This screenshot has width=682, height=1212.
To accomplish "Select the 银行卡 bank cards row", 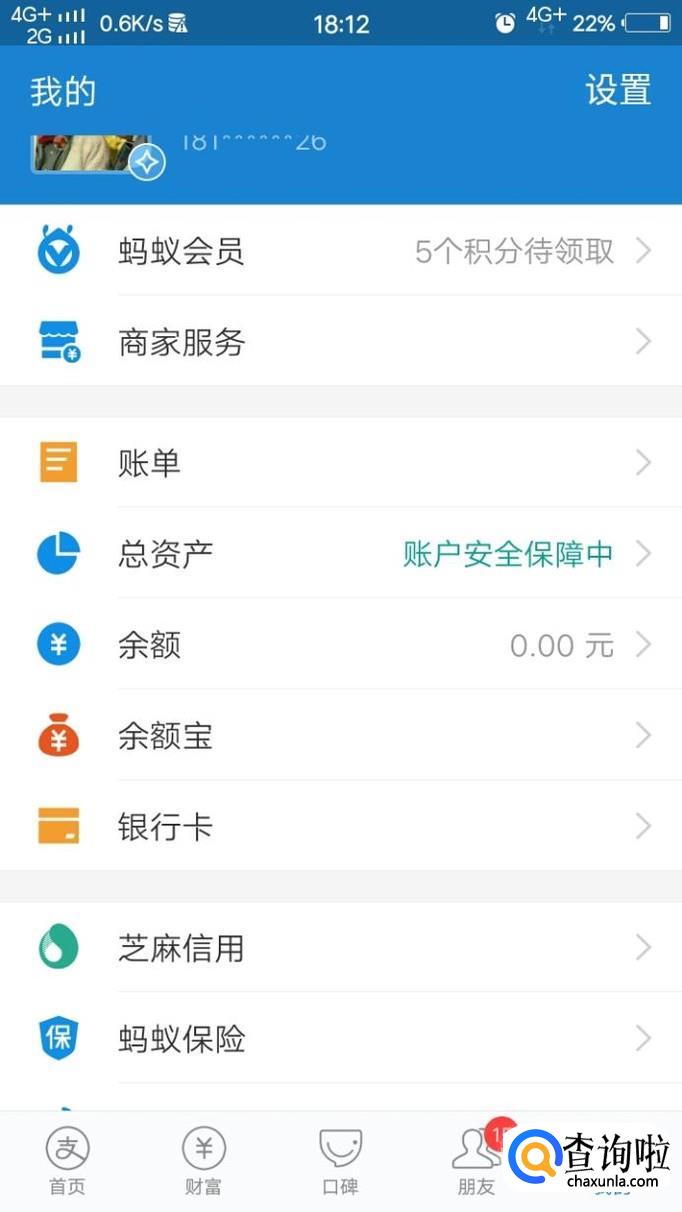I will [340, 827].
